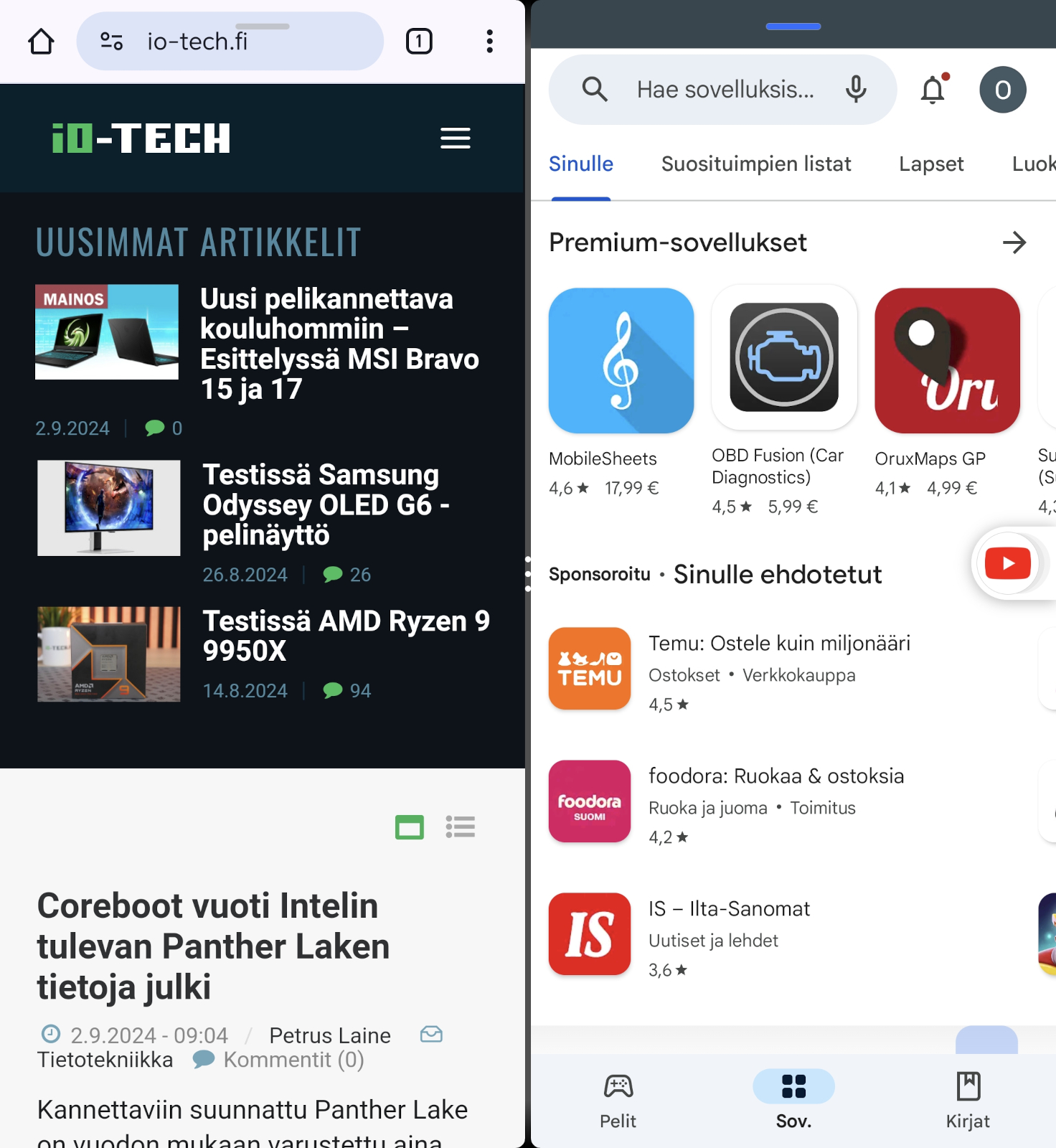
Task: Switch to Suosituimpien listat tab
Action: coord(755,164)
